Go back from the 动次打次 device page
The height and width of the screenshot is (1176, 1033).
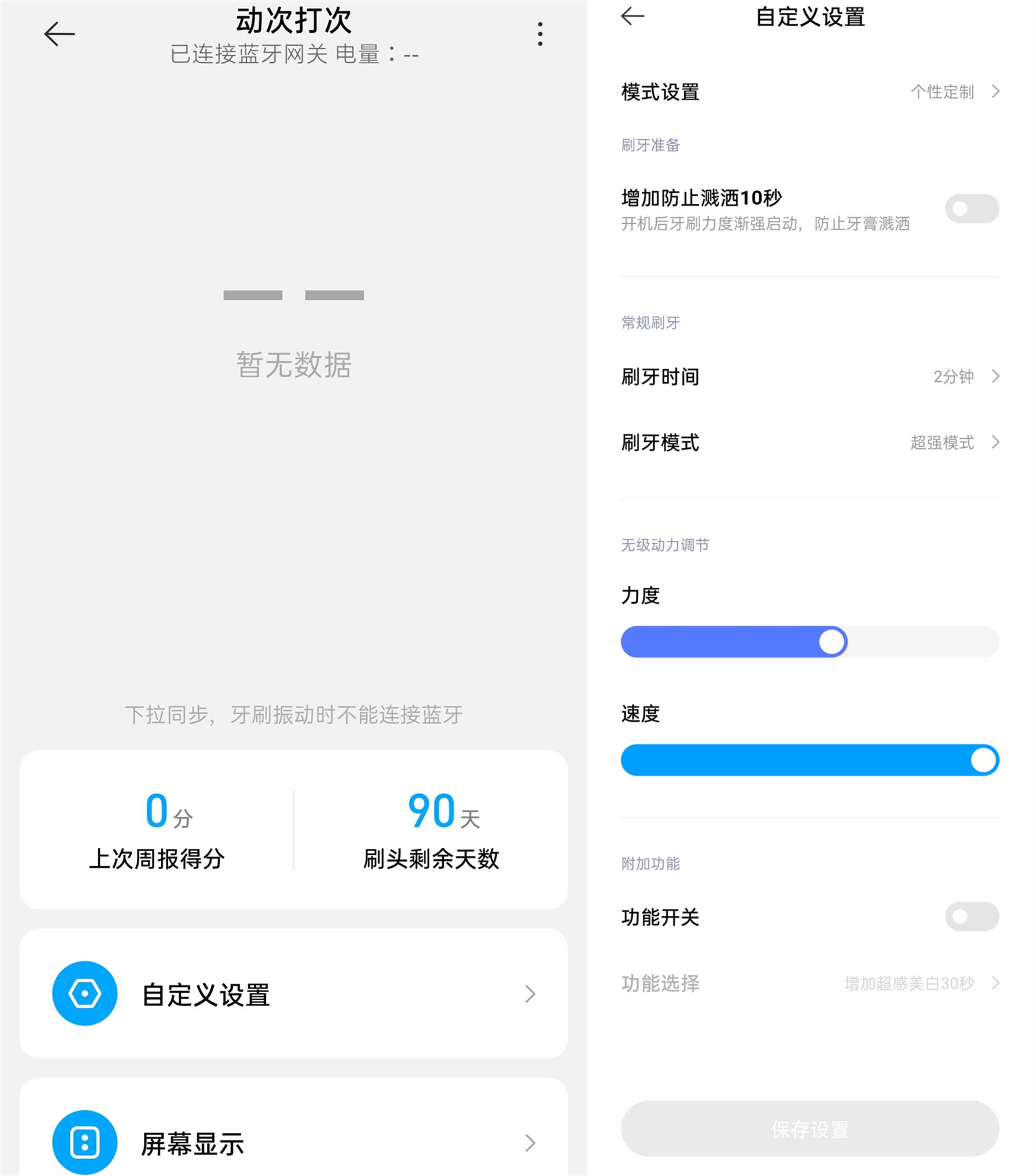tap(59, 34)
